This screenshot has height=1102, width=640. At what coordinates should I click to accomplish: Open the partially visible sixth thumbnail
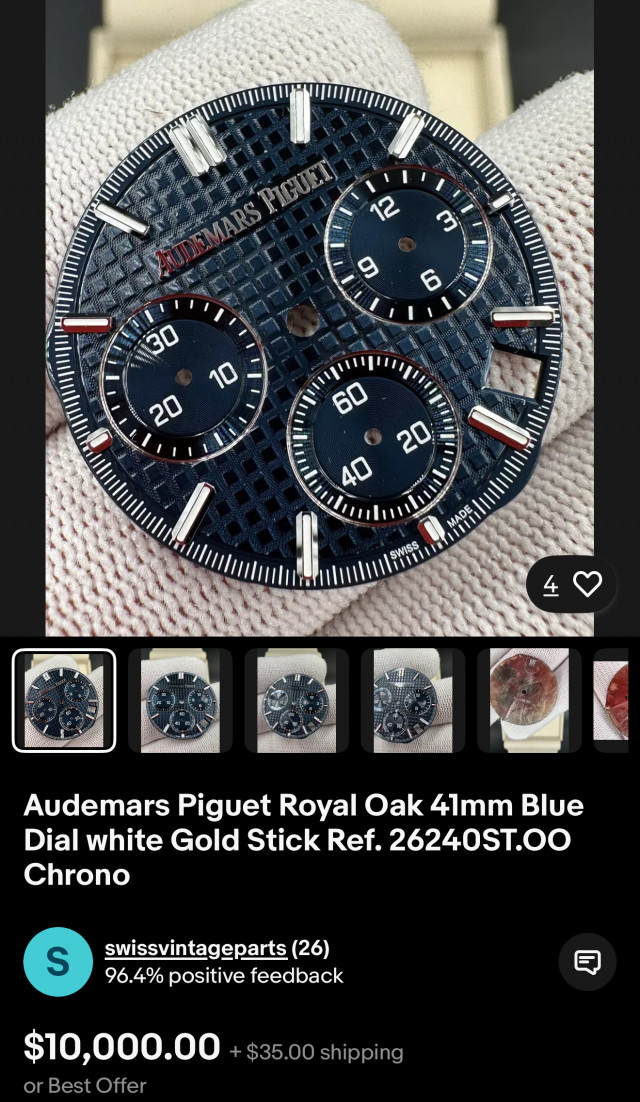pyautogui.click(x=613, y=700)
